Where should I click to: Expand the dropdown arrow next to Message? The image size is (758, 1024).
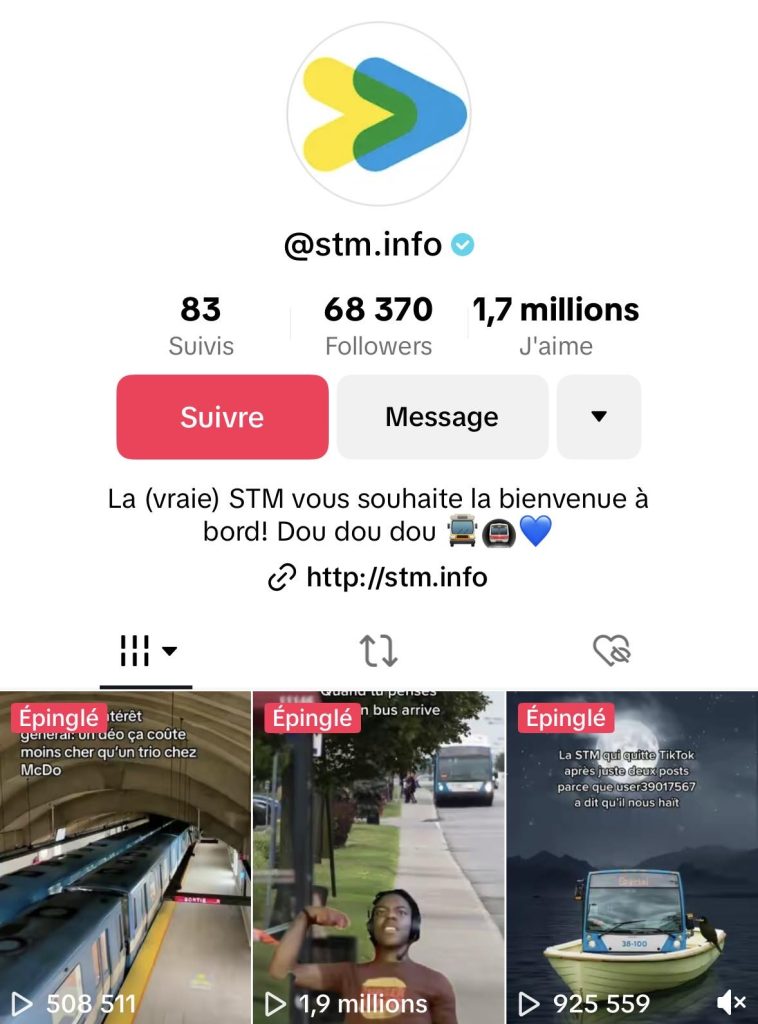click(598, 417)
